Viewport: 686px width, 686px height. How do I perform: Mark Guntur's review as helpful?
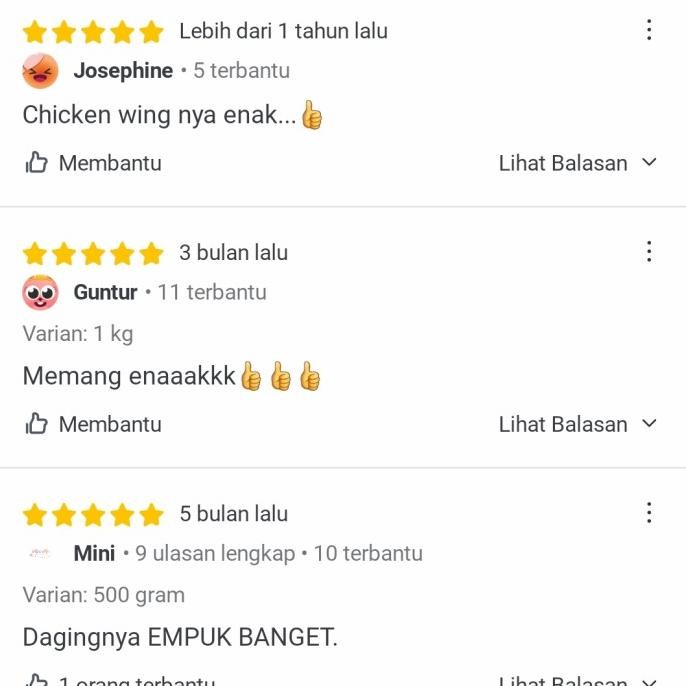[93, 424]
